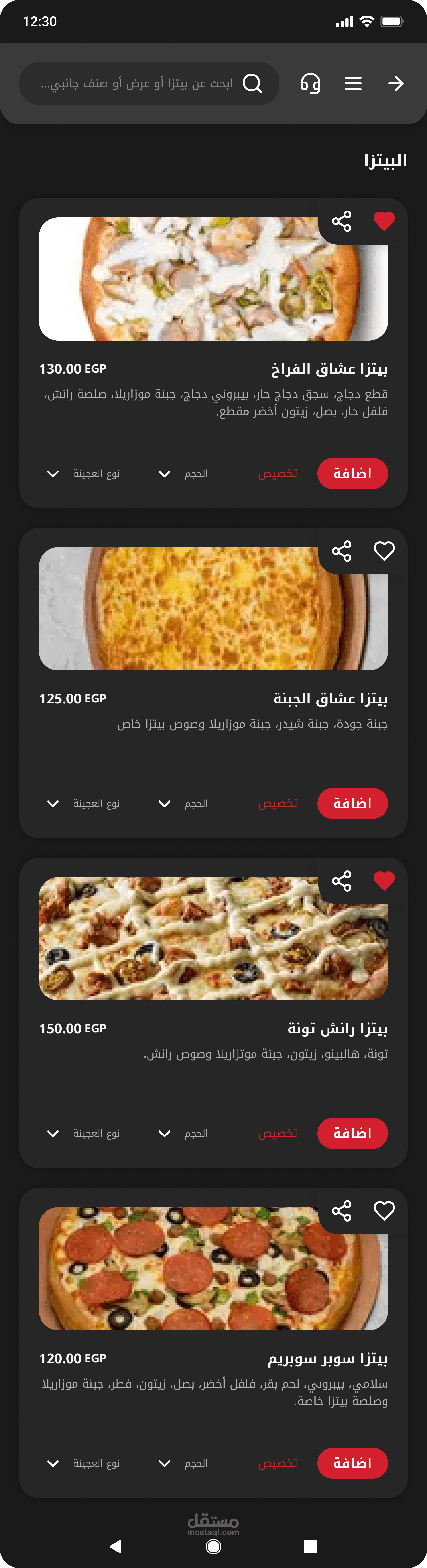Screen dimensions: 427x1568
Task: Go back using the top arrow
Action: click(x=396, y=83)
